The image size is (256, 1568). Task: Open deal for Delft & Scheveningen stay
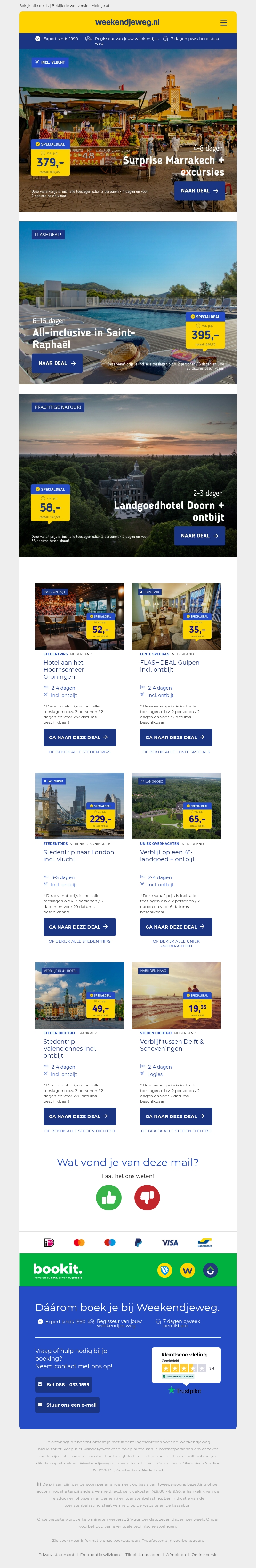coord(176,1116)
